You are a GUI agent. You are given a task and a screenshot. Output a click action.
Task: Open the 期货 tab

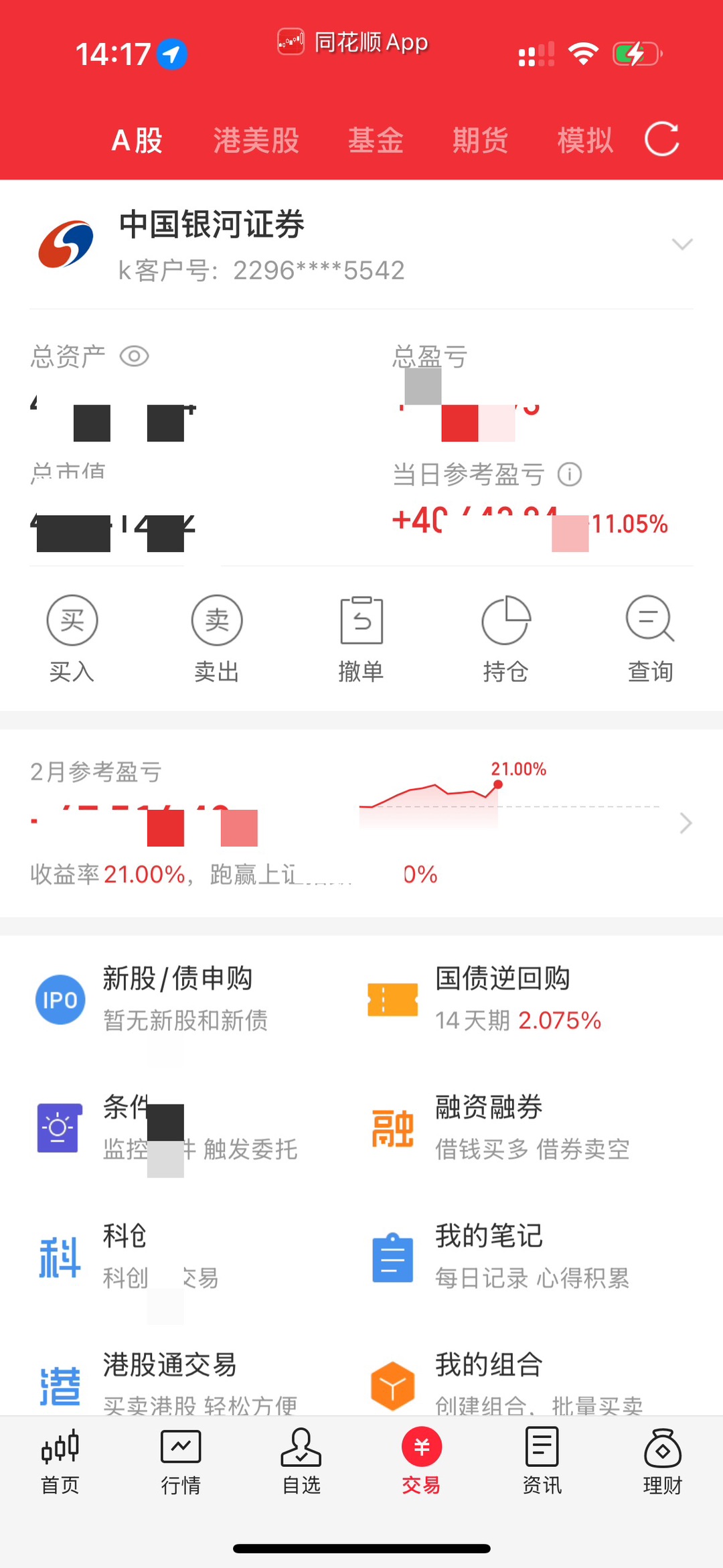pos(480,141)
